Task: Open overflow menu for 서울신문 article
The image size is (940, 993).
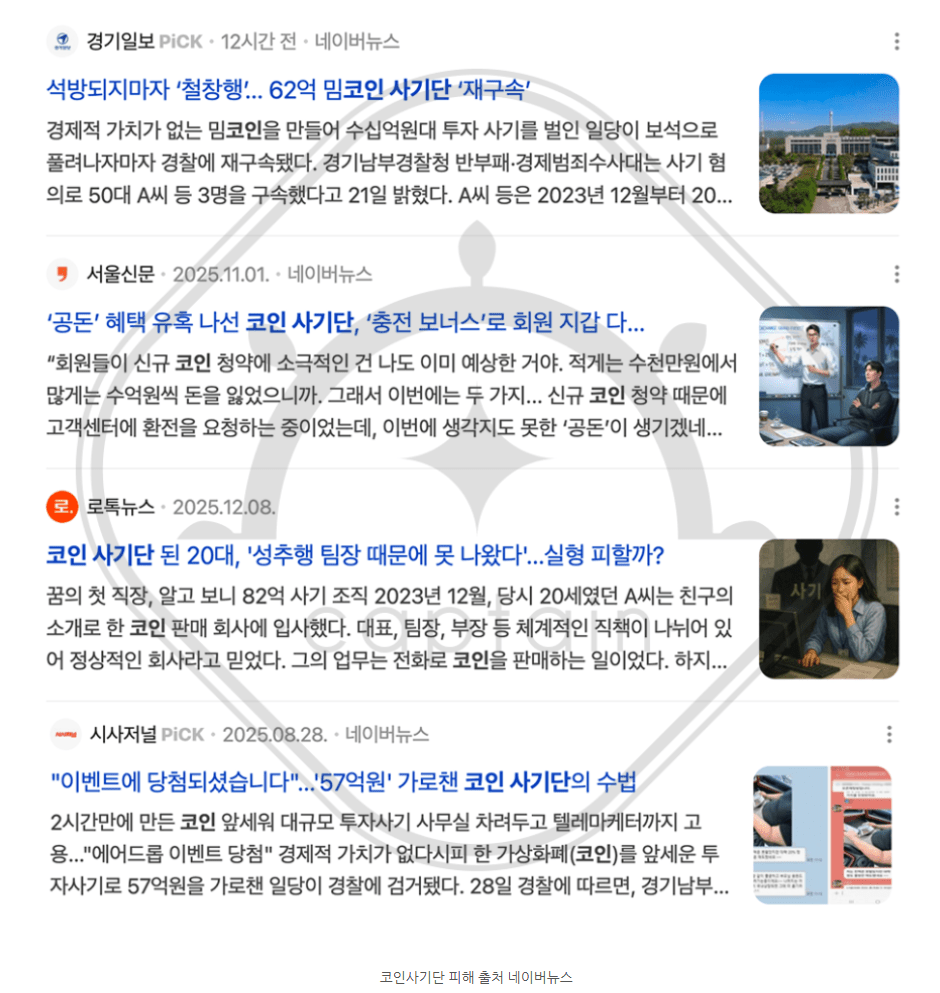Action: (896, 274)
